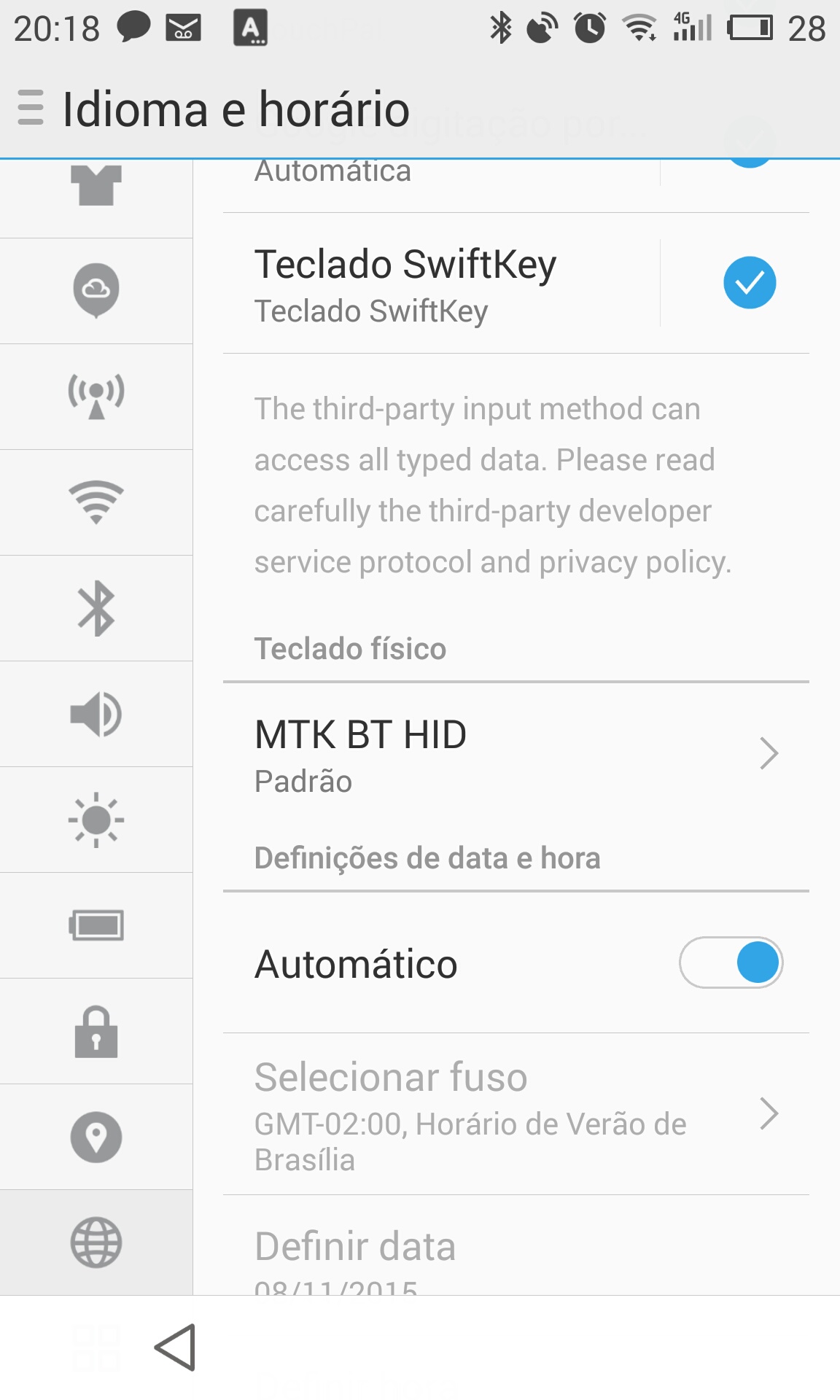Open Bluetooth settings in sidebar
The image size is (840, 1400).
coord(96,608)
